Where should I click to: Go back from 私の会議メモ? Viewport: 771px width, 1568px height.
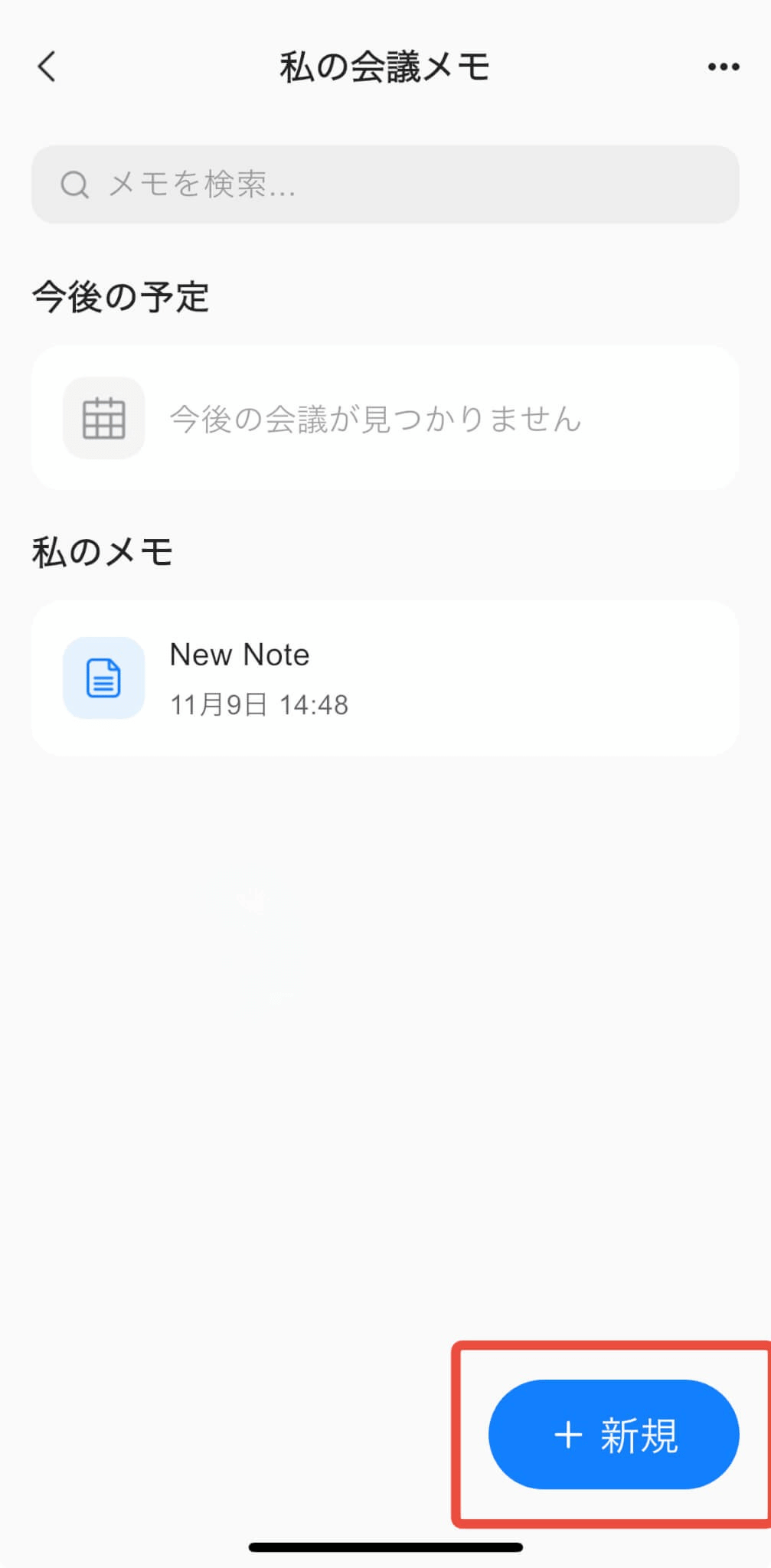(x=47, y=67)
